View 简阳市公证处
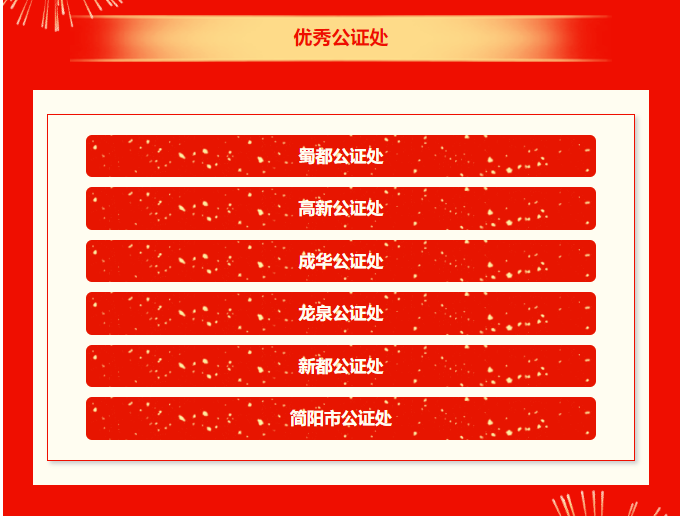This screenshot has height=516, width=681. (341, 418)
